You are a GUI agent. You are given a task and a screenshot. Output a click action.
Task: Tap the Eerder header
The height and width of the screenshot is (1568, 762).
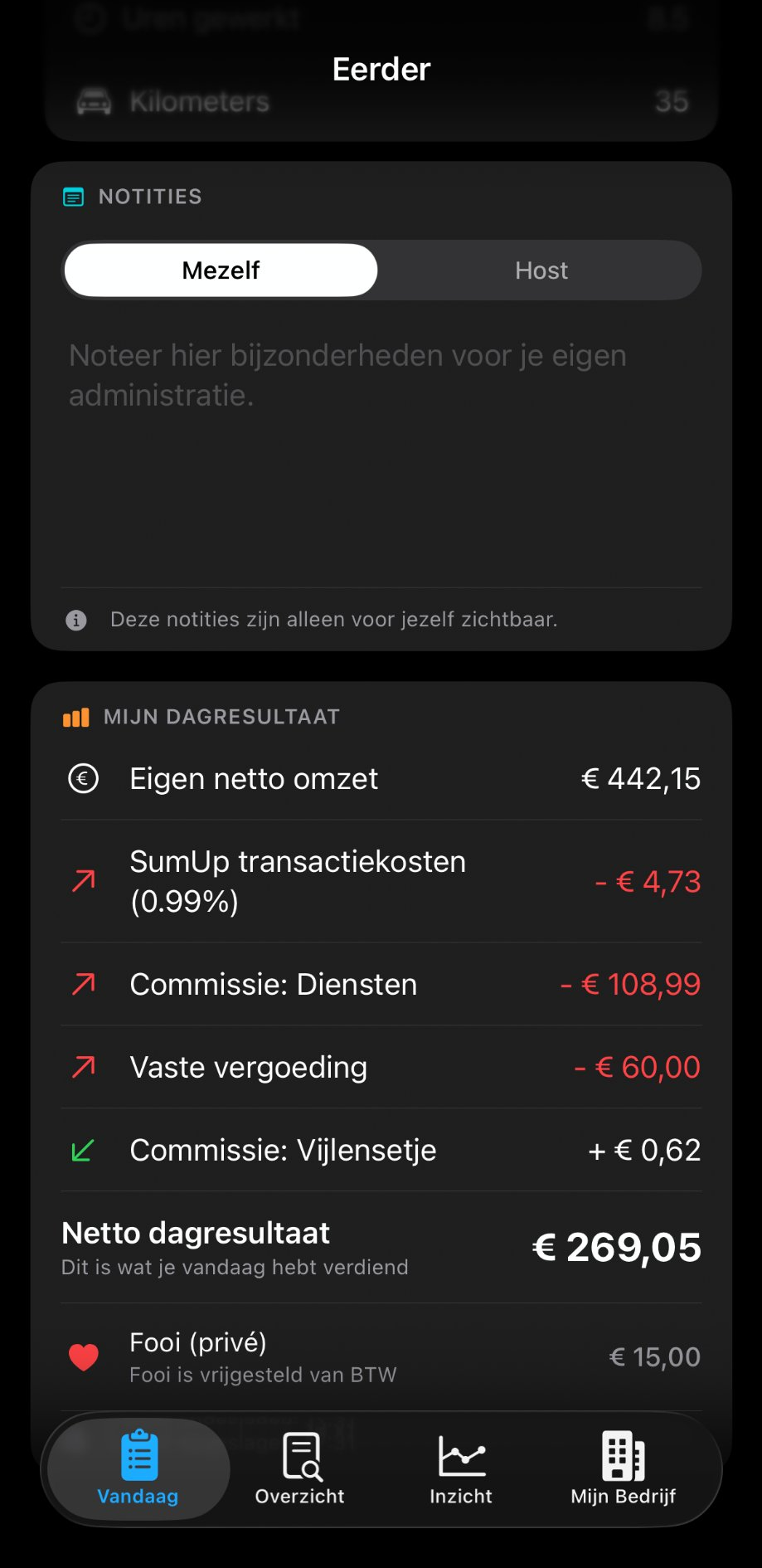[x=381, y=69]
